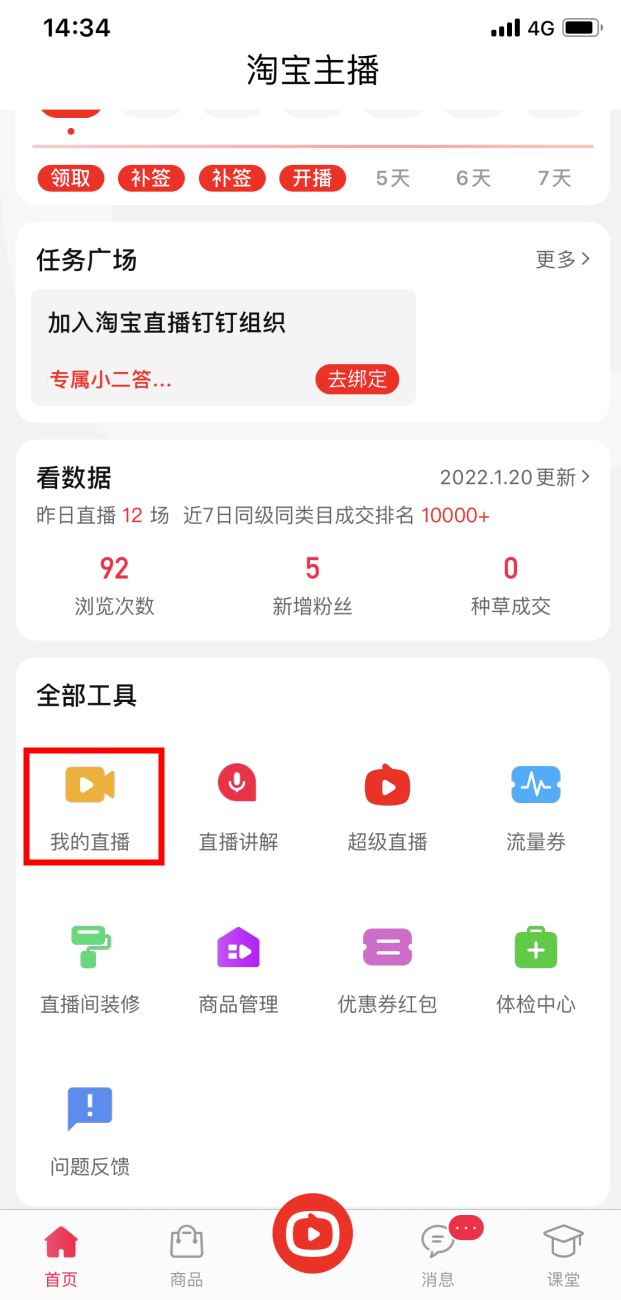The height and width of the screenshot is (1300, 621).
Task: Tap 去绑定 on the 钉钉 task card
Action: point(357,379)
